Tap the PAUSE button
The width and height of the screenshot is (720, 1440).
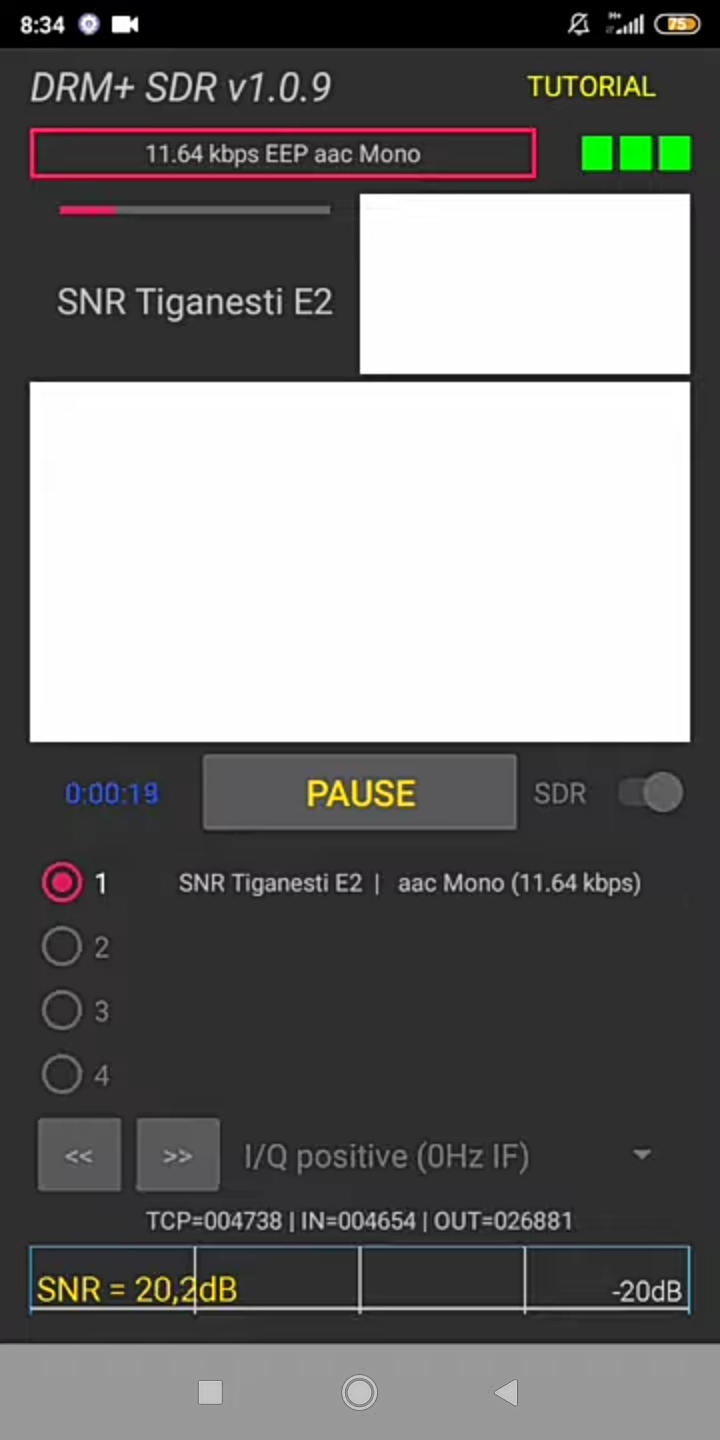[x=360, y=793]
